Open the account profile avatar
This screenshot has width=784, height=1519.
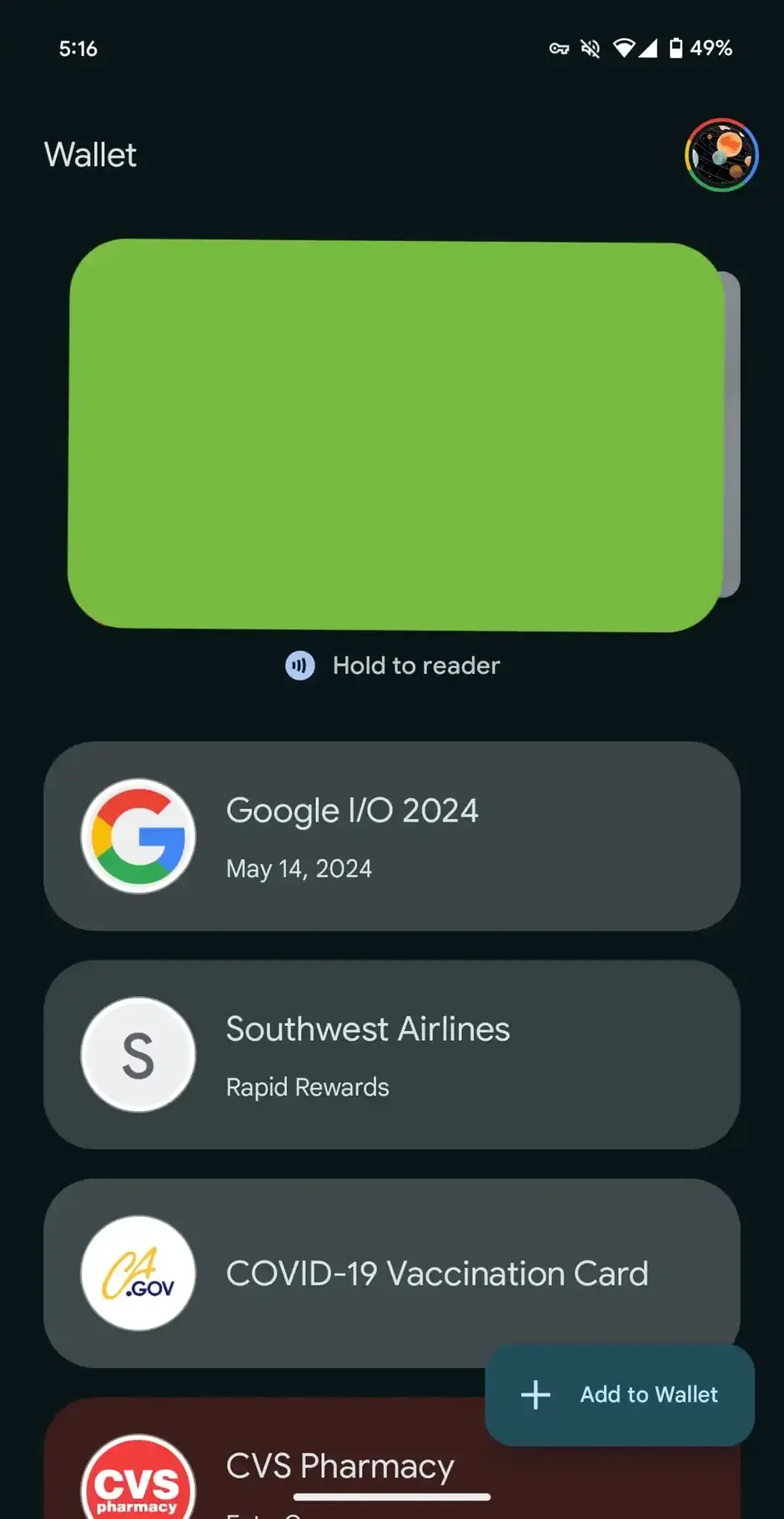pyautogui.click(x=721, y=155)
